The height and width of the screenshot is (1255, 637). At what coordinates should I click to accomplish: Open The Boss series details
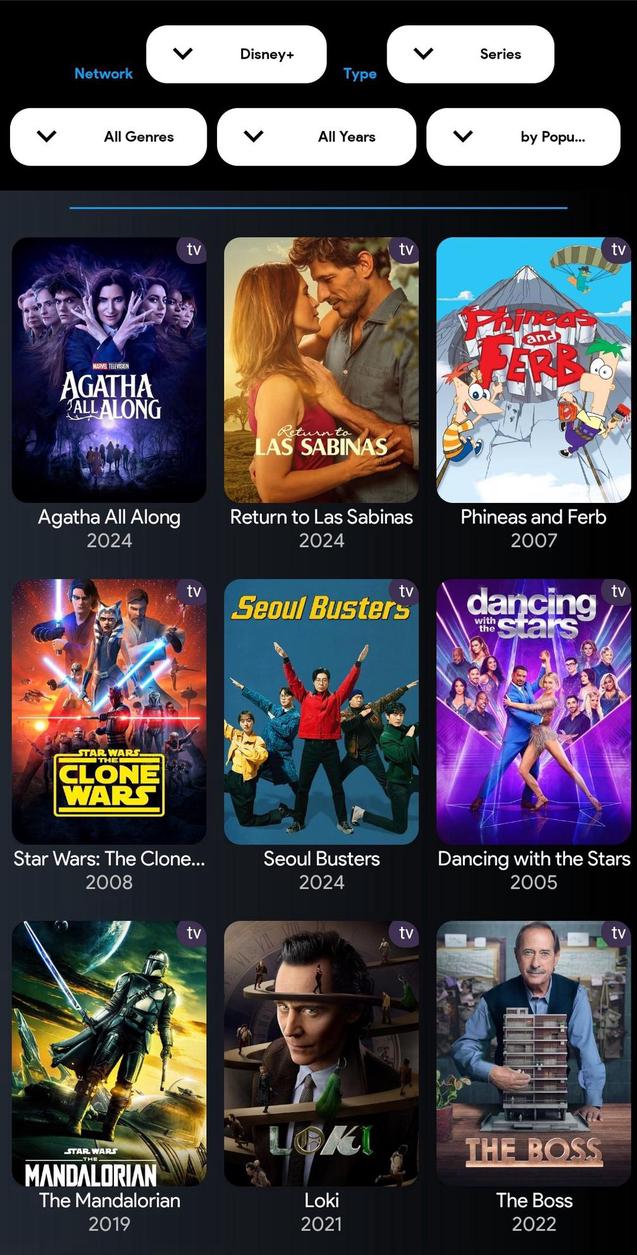pos(533,1054)
